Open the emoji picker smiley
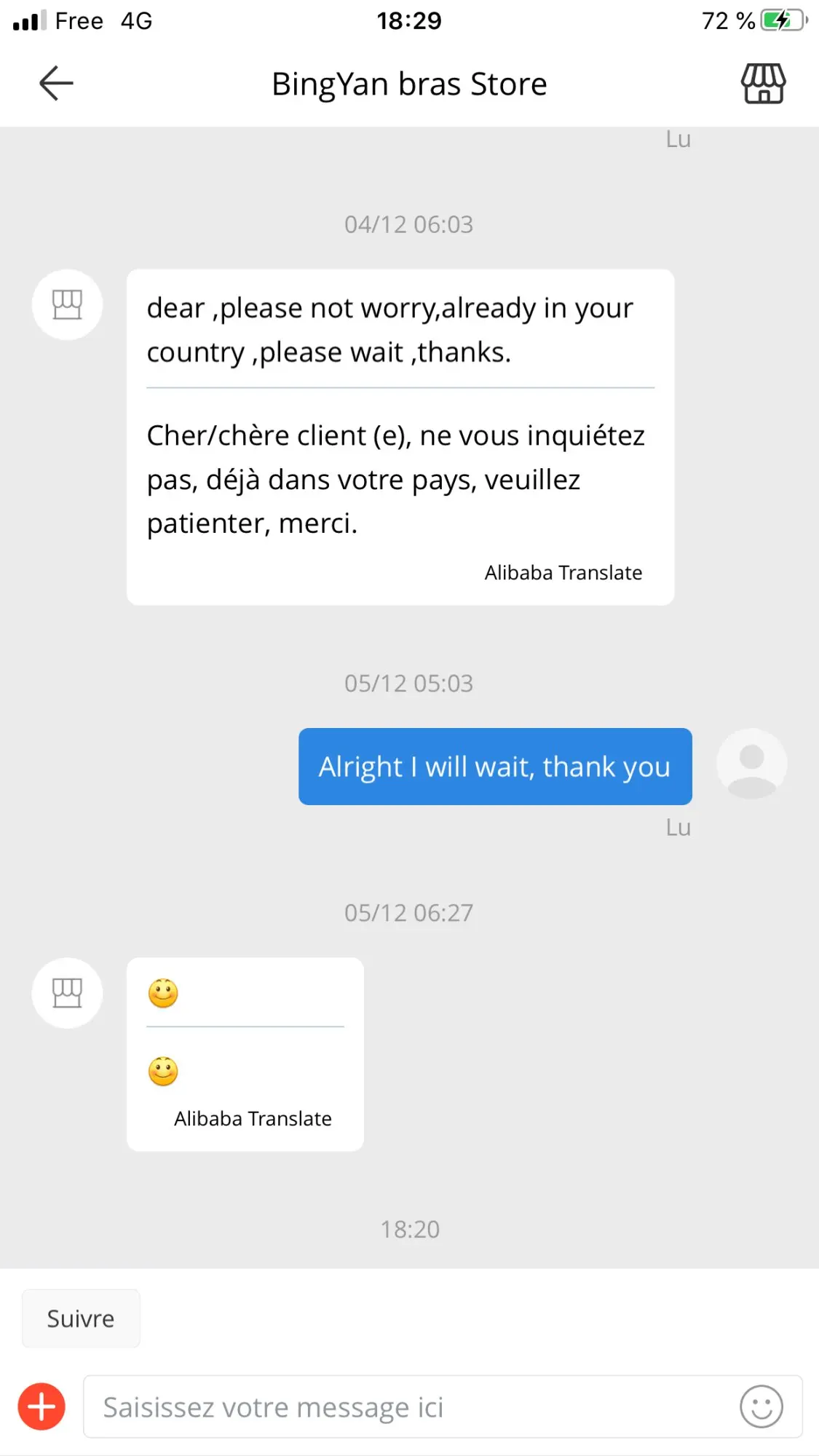This screenshot has width=819, height=1456. 761,1406
